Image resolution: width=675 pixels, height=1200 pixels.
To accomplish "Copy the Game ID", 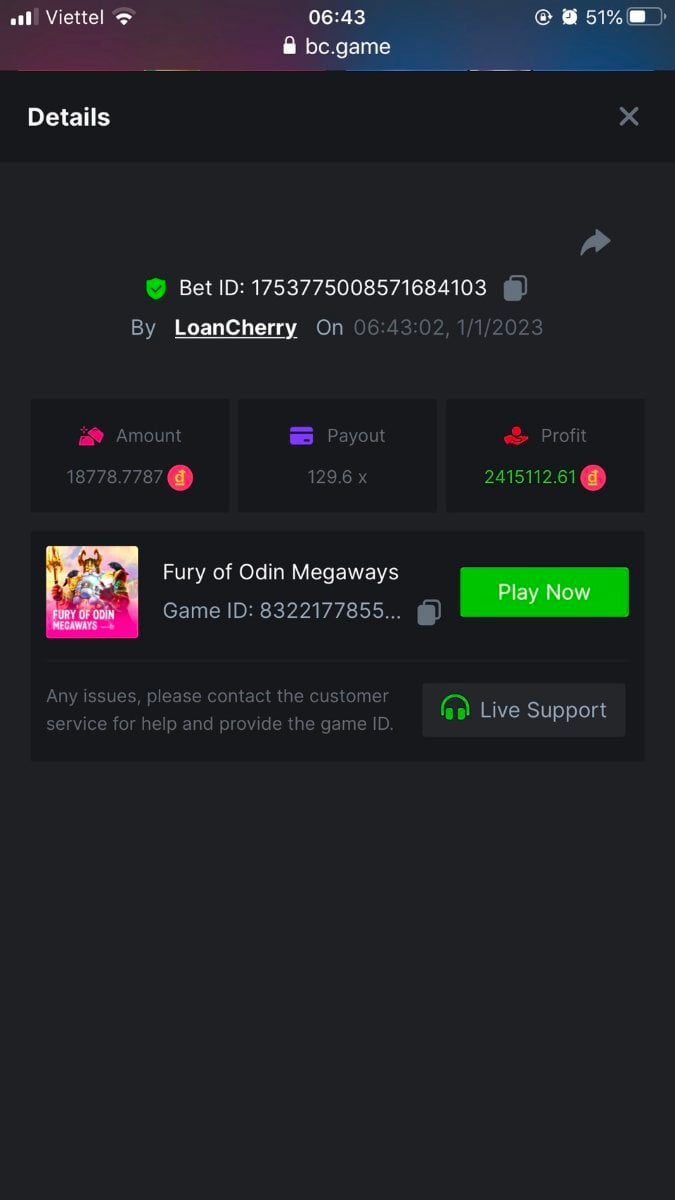I will tap(429, 612).
